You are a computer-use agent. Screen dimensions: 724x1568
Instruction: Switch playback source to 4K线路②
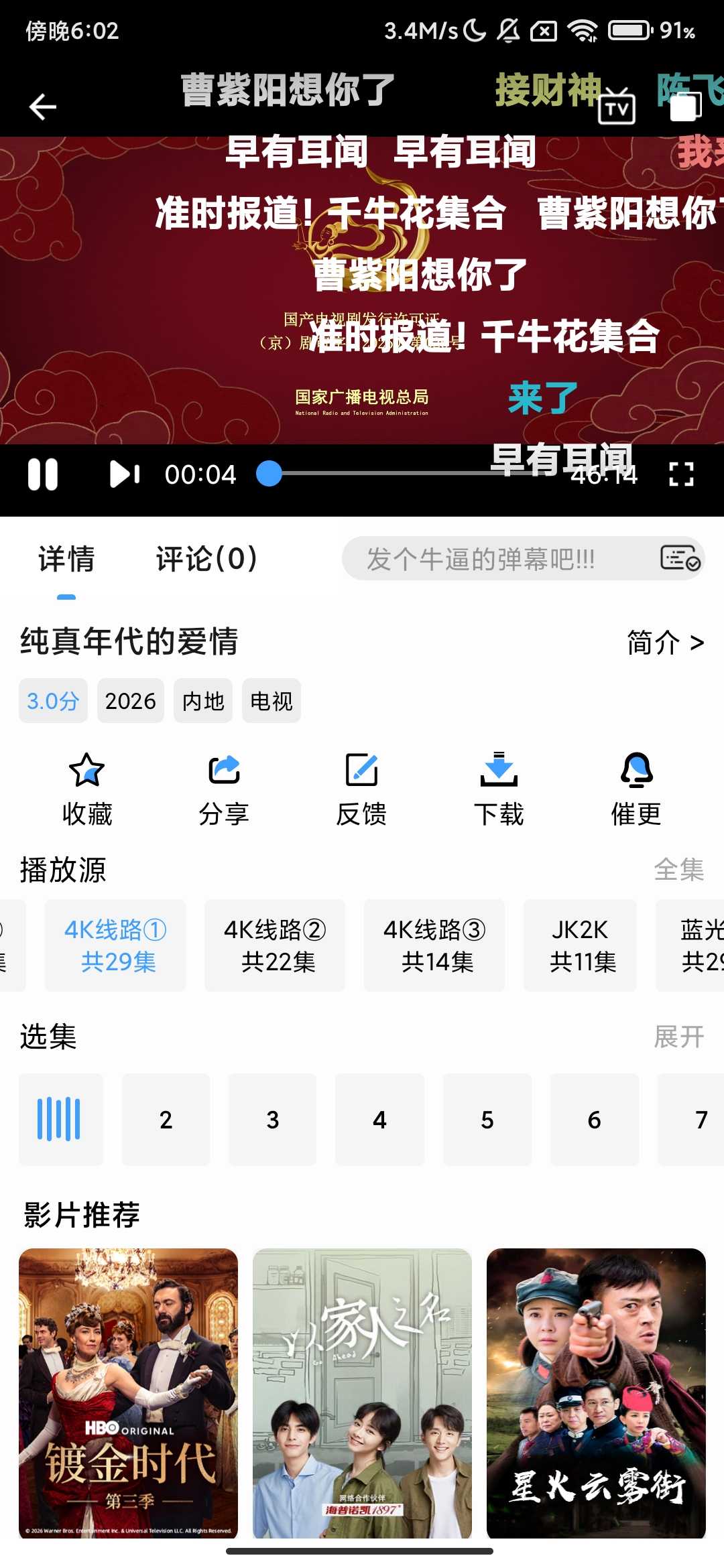[x=274, y=945]
